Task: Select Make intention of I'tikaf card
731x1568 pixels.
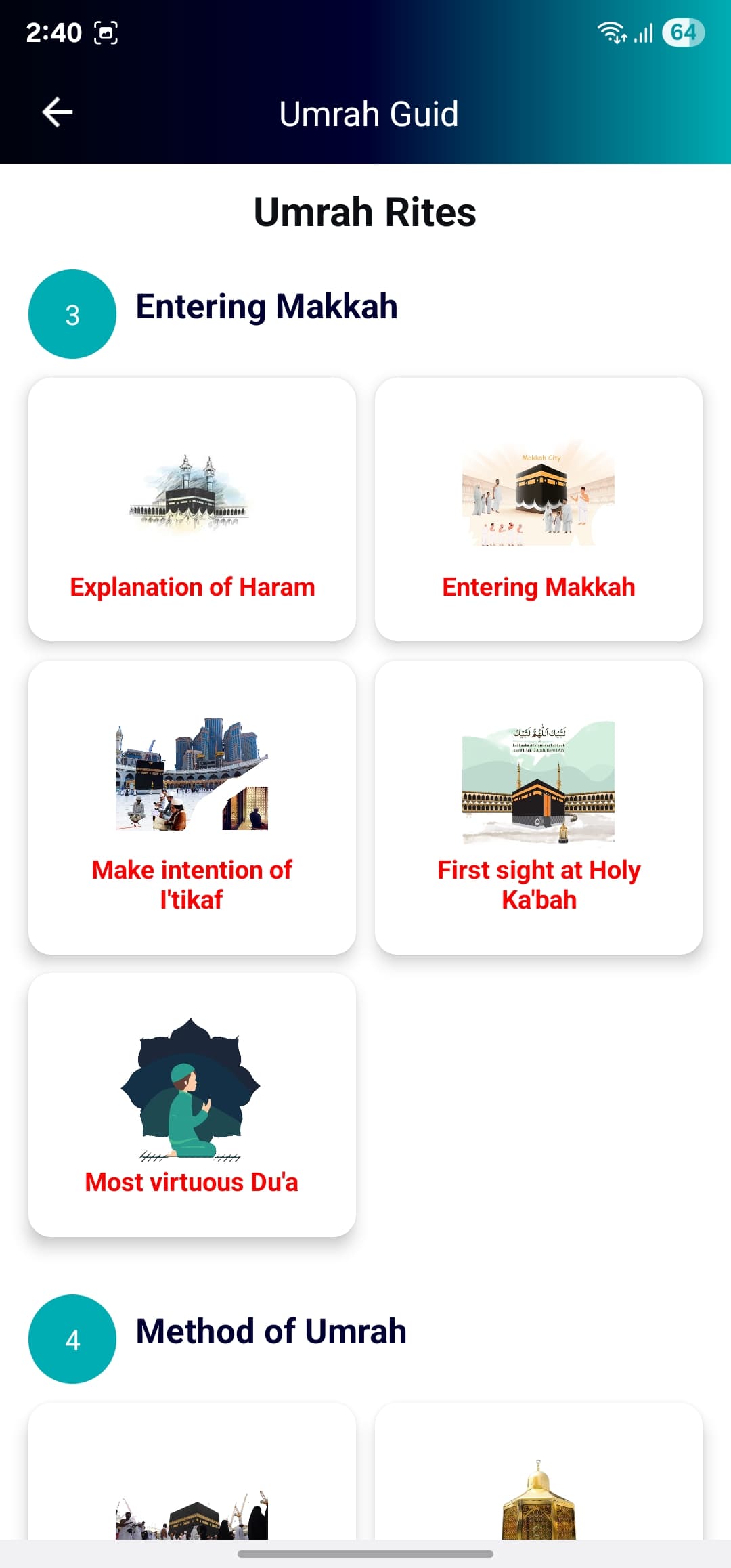Action: pyautogui.click(x=192, y=808)
